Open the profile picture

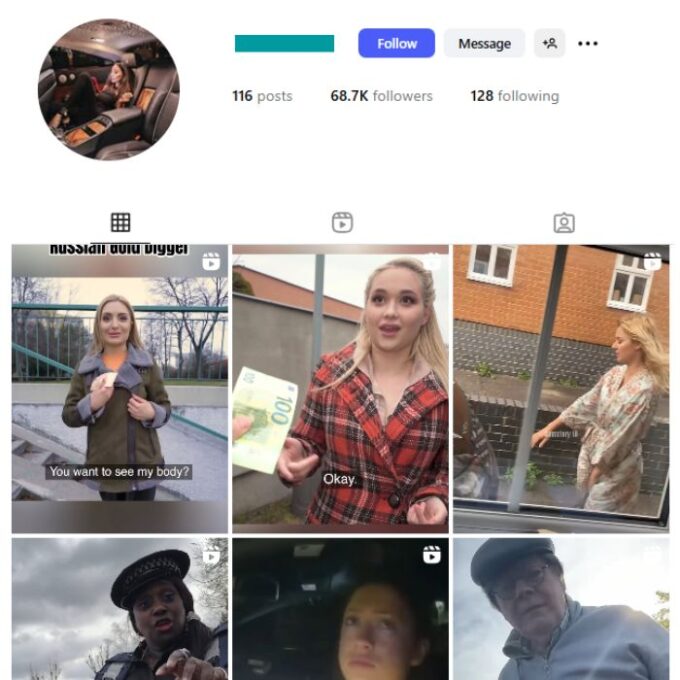click(108, 88)
